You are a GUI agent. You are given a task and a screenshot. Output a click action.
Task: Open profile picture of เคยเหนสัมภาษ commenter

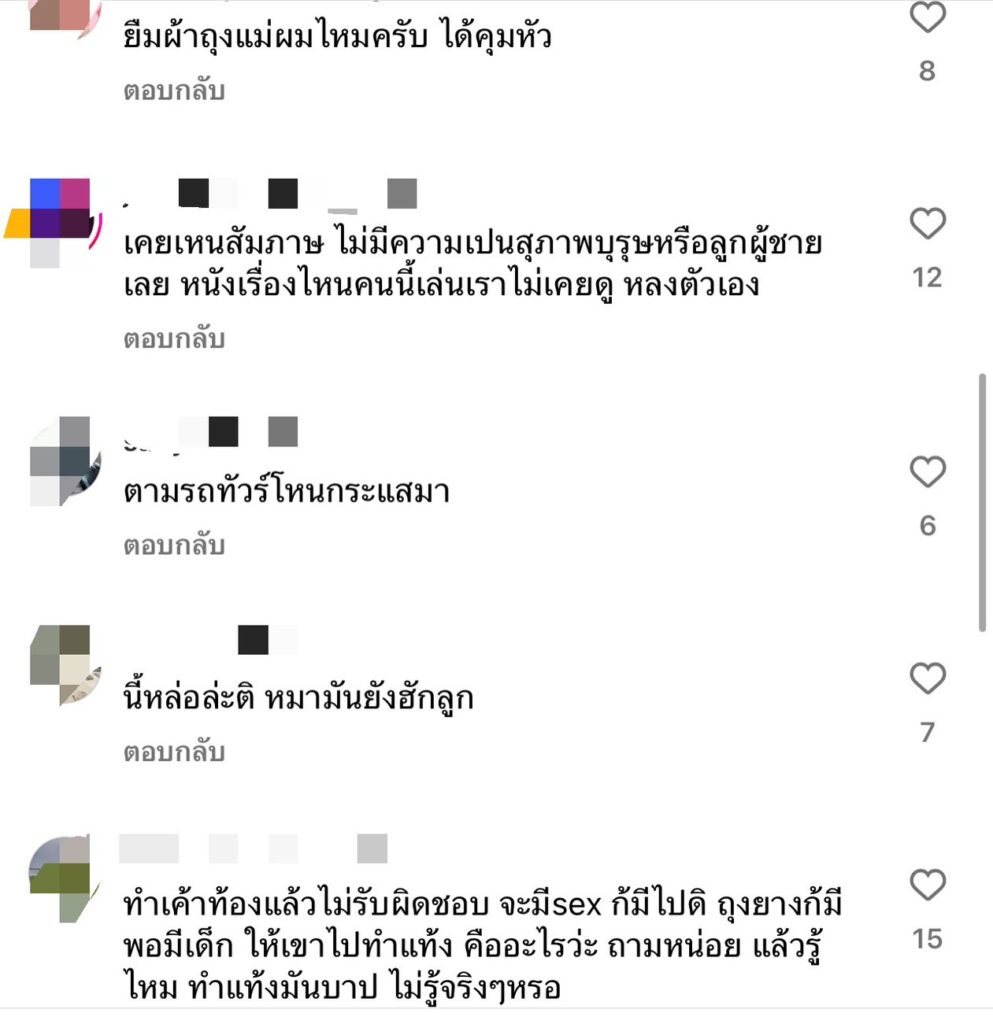pyautogui.click(x=61, y=222)
